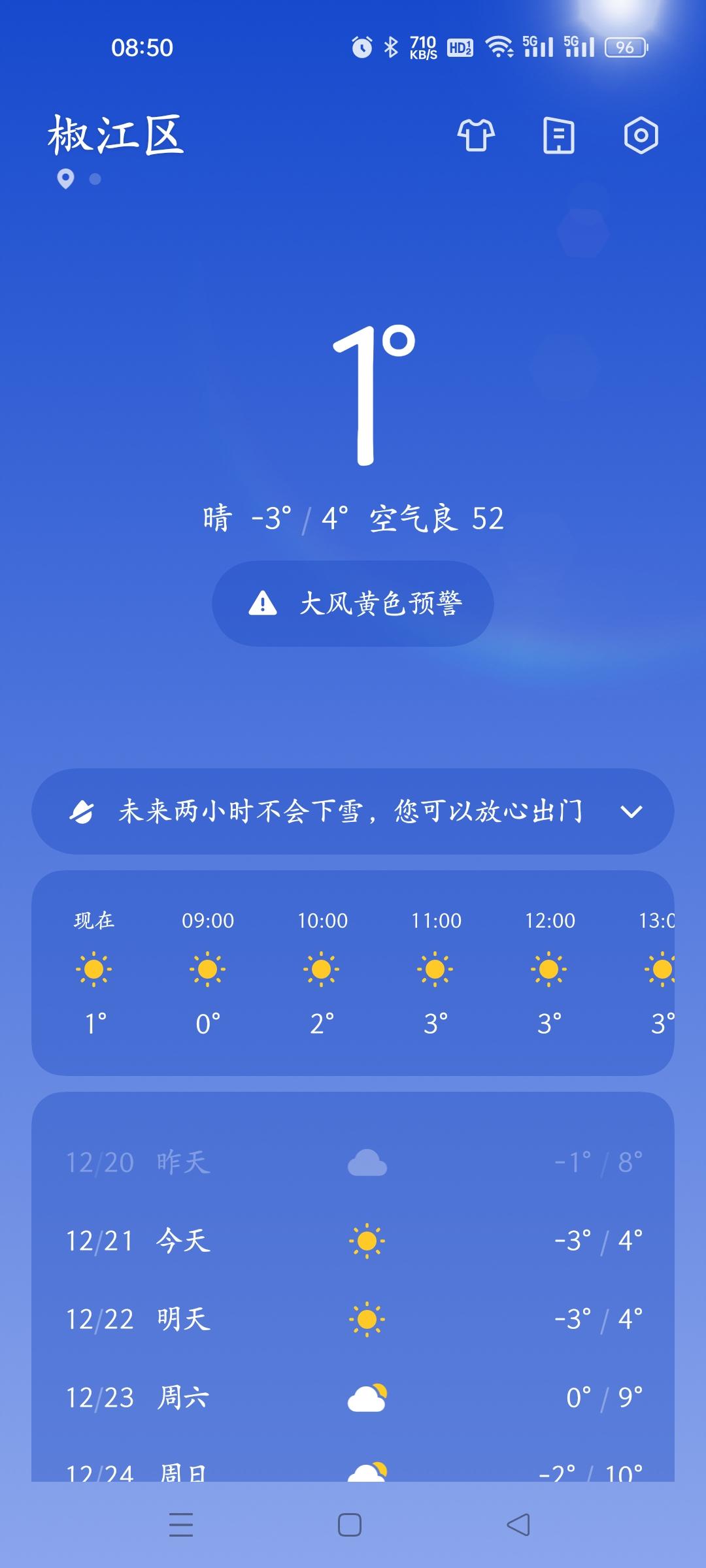The image size is (706, 1568).
Task: Open the city list document icon
Action: pyautogui.click(x=559, y=136)
